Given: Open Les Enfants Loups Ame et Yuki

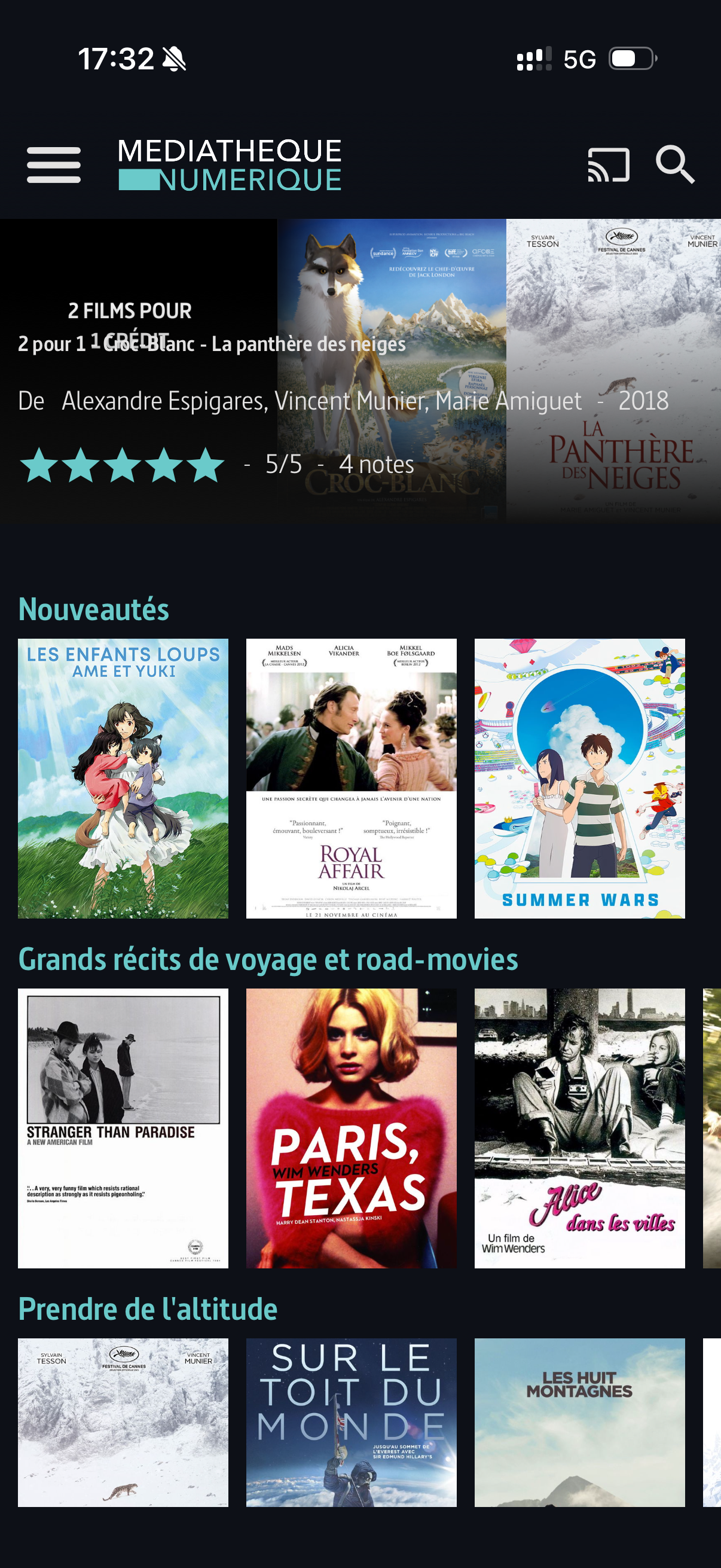Looking at the screenshot, I should click(123, 778).
